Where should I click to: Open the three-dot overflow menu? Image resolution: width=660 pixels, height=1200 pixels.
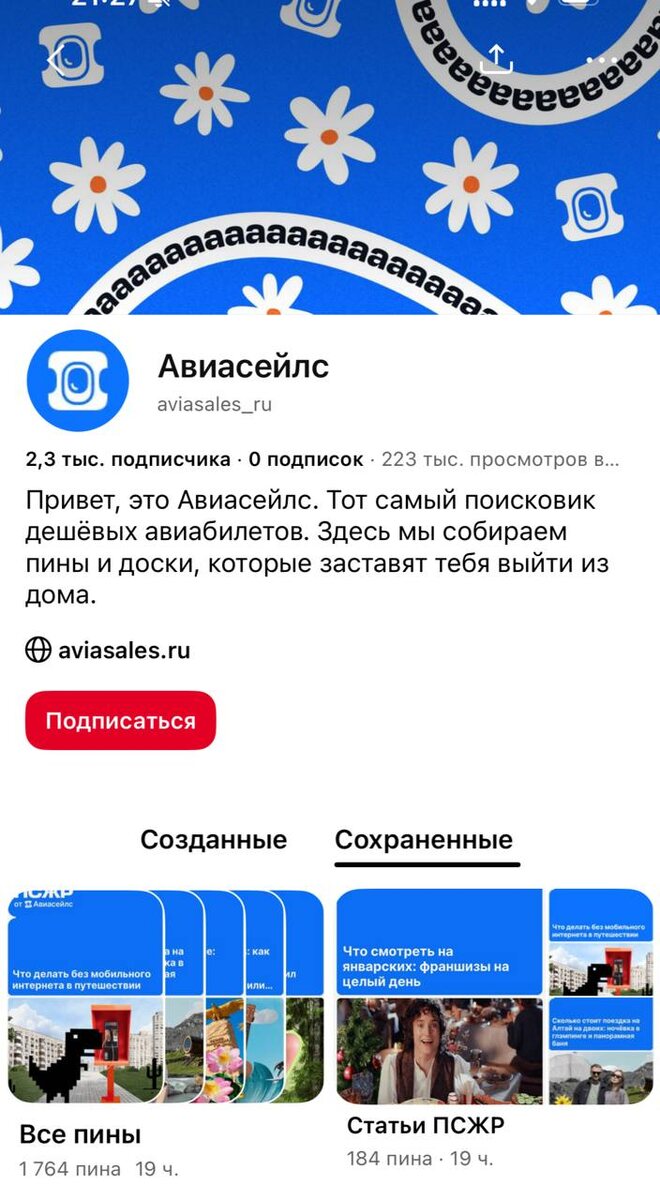[x=602, y=60]
